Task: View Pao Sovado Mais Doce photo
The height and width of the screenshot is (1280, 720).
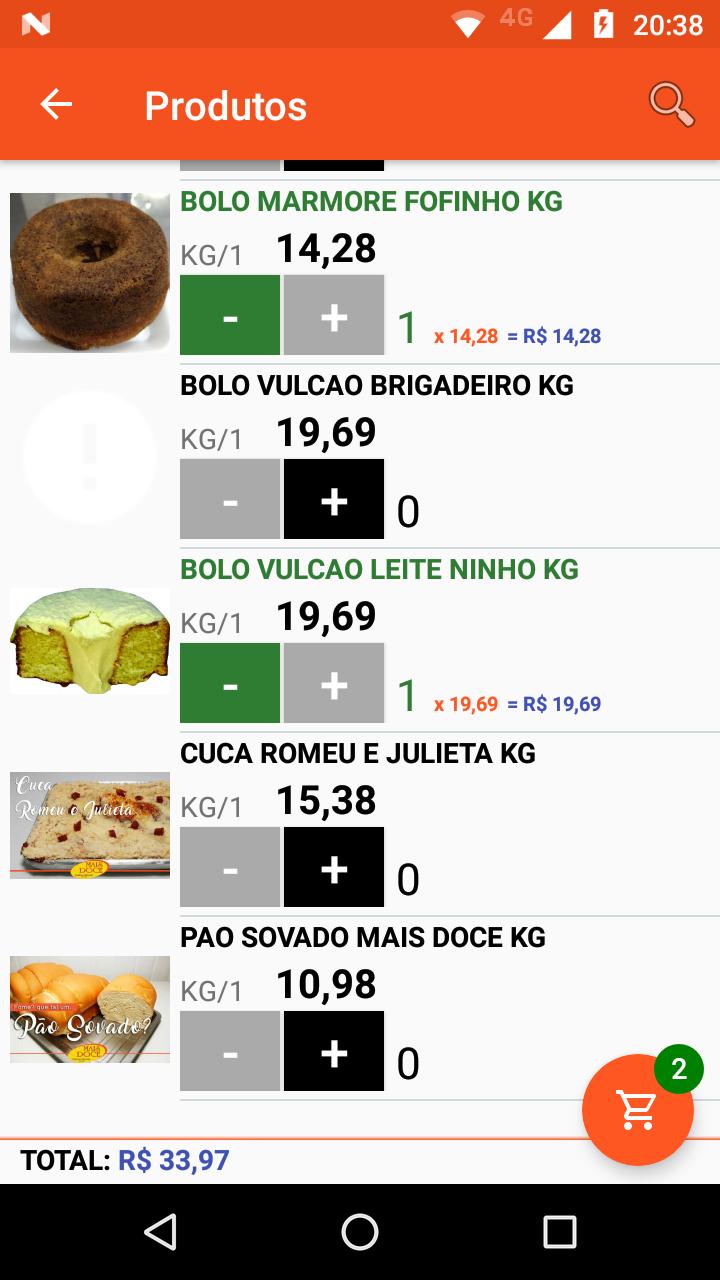Action: point(90,1009)
